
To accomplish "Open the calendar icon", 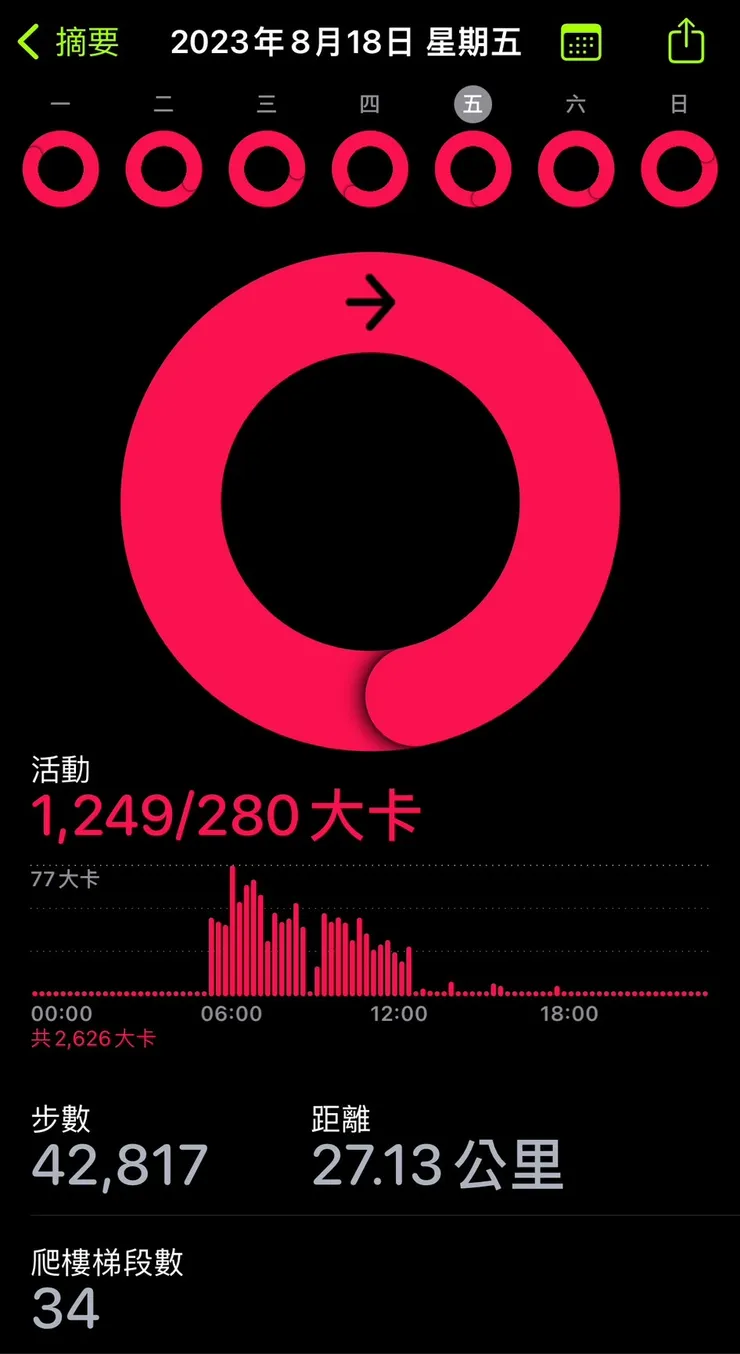I will point(582,44).
